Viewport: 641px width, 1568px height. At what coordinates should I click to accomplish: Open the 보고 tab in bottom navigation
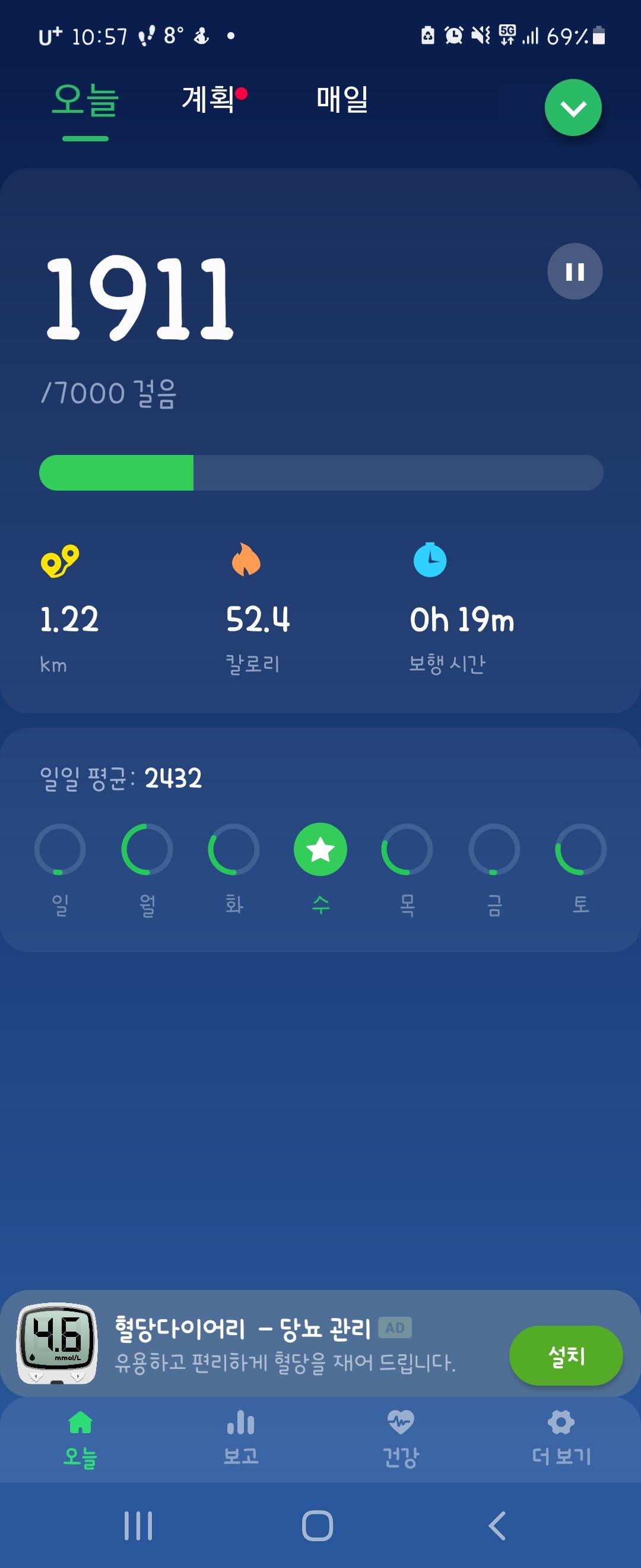[241, 1439]
